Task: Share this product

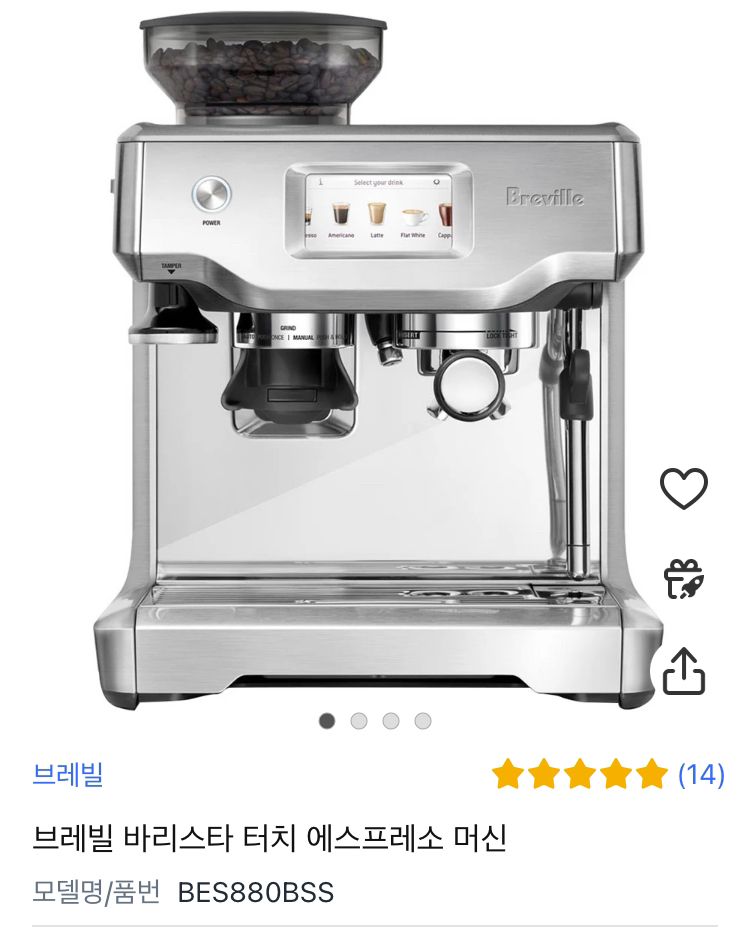Action: (684, 671)
